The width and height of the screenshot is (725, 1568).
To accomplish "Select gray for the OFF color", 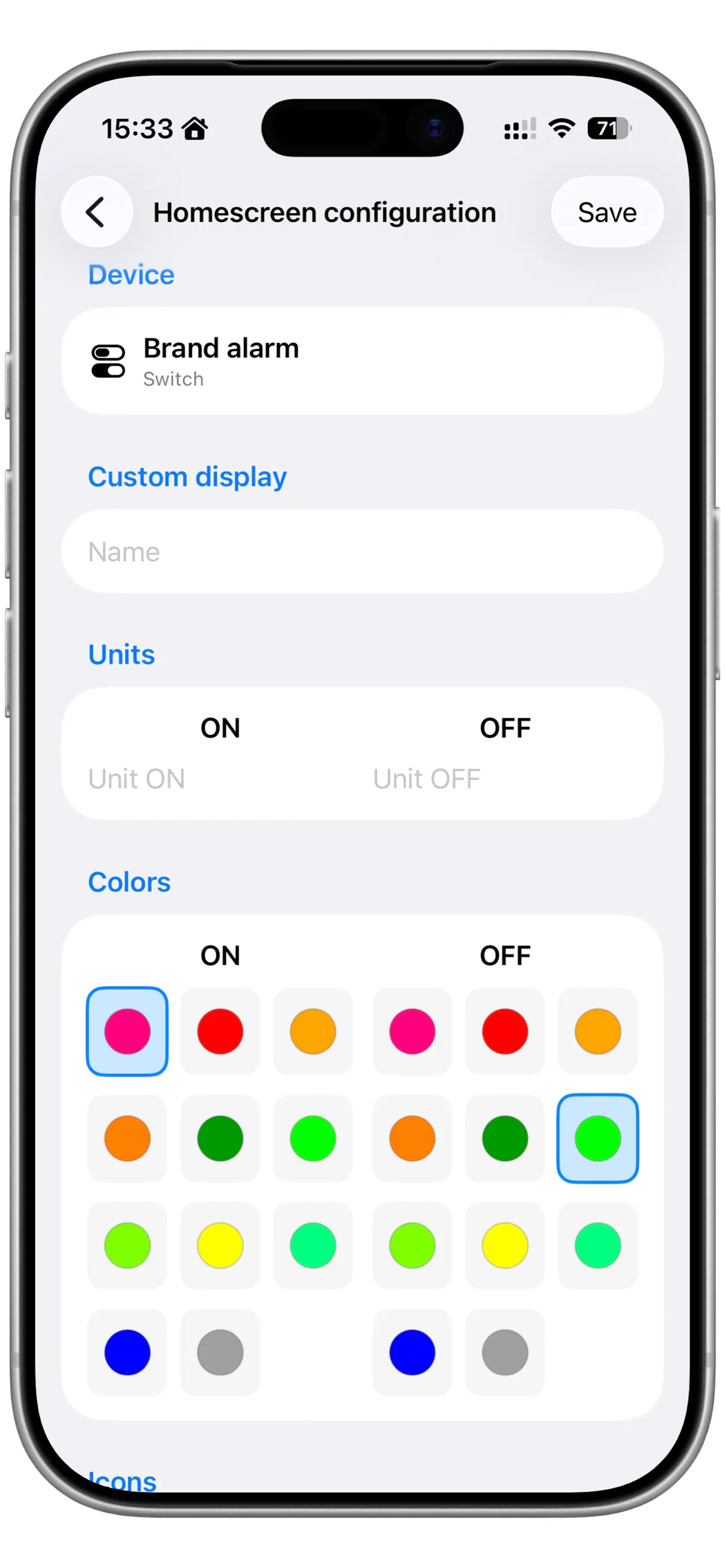I will [505, 1352].
